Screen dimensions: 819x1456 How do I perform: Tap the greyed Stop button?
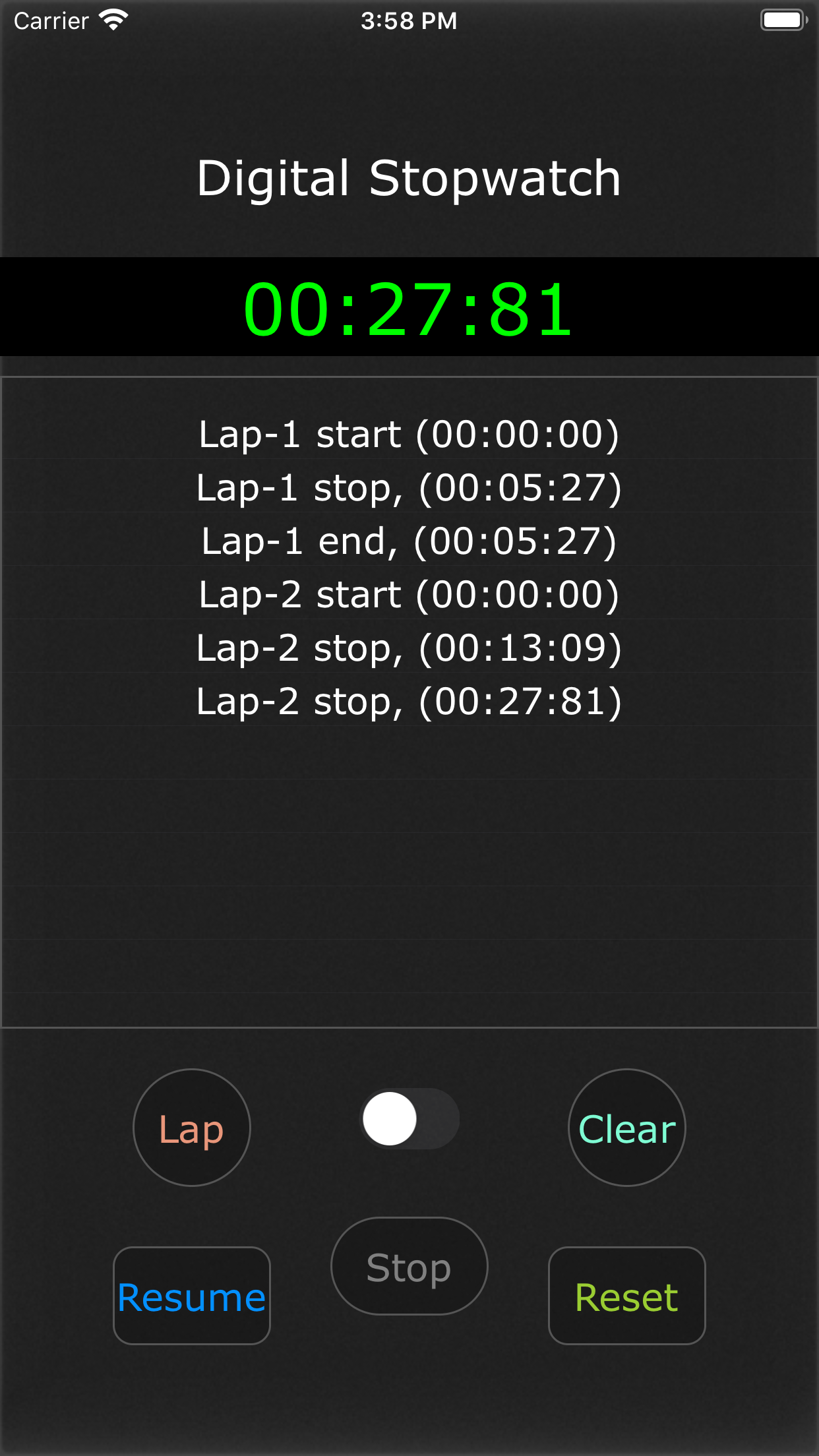coord(409,1266)
